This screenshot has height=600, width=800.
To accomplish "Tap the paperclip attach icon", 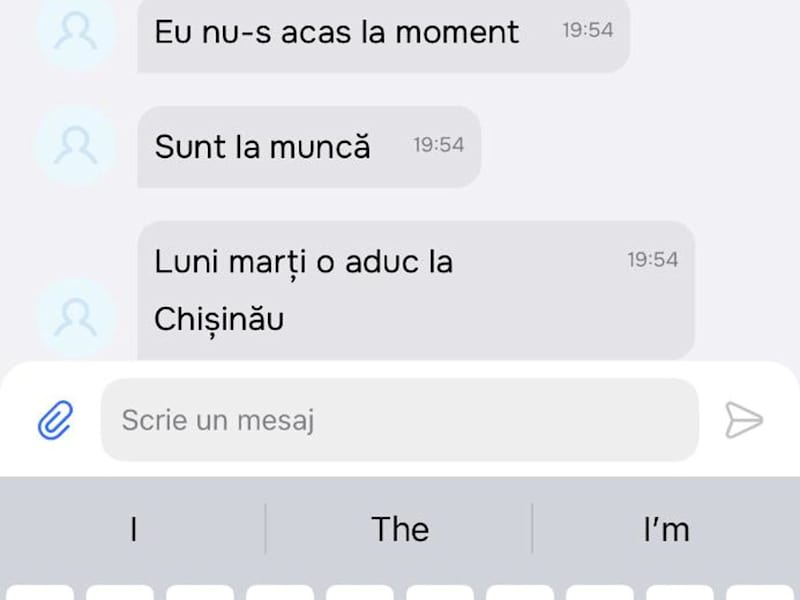I will click(56, 420).
